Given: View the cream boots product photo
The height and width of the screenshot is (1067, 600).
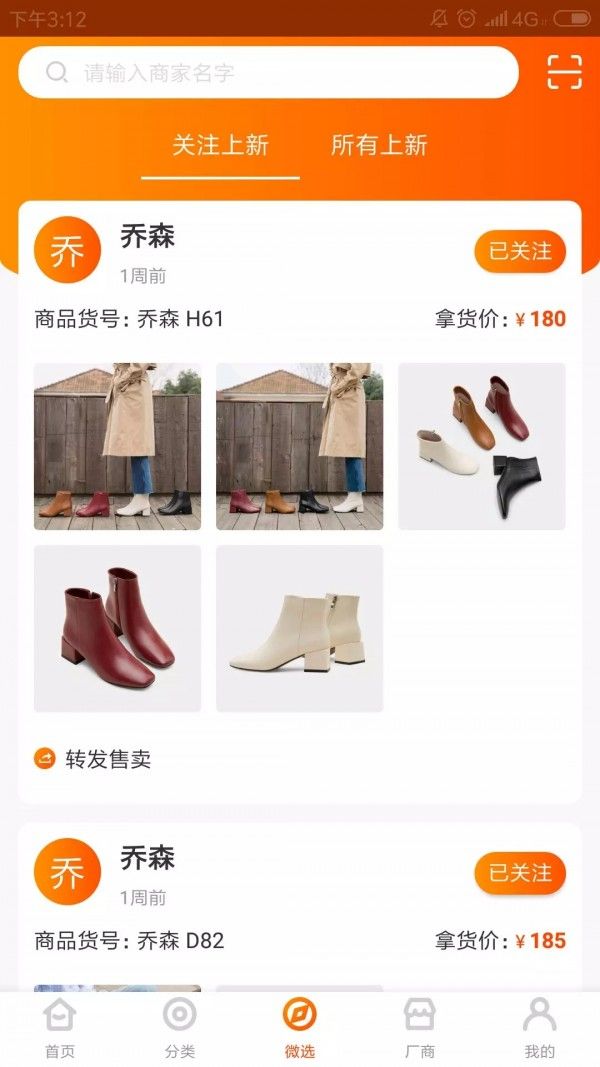Looking at the screenshot, I should [x=299, y=628].
